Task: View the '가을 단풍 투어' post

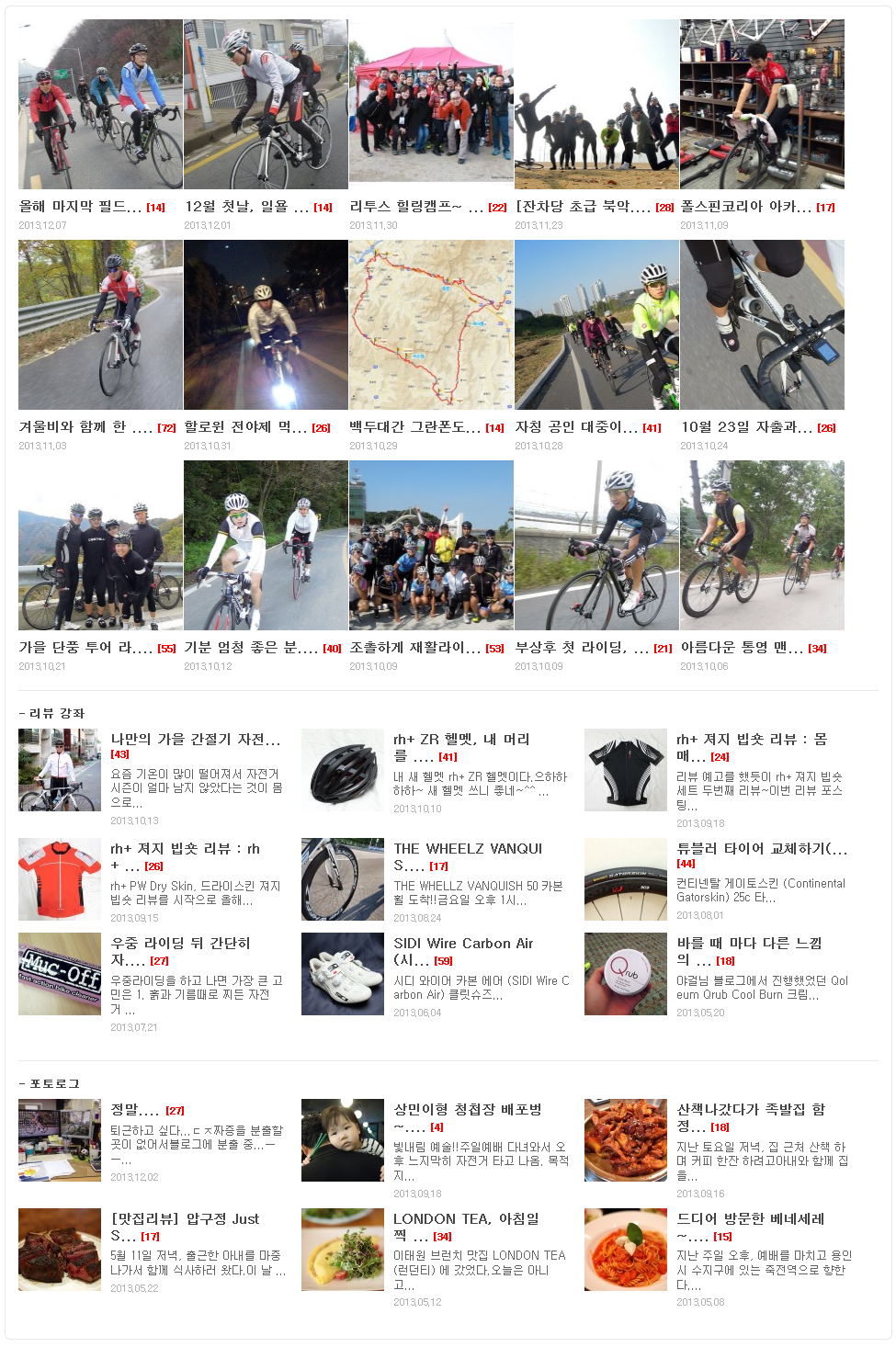Action: (x=85, y=648)
